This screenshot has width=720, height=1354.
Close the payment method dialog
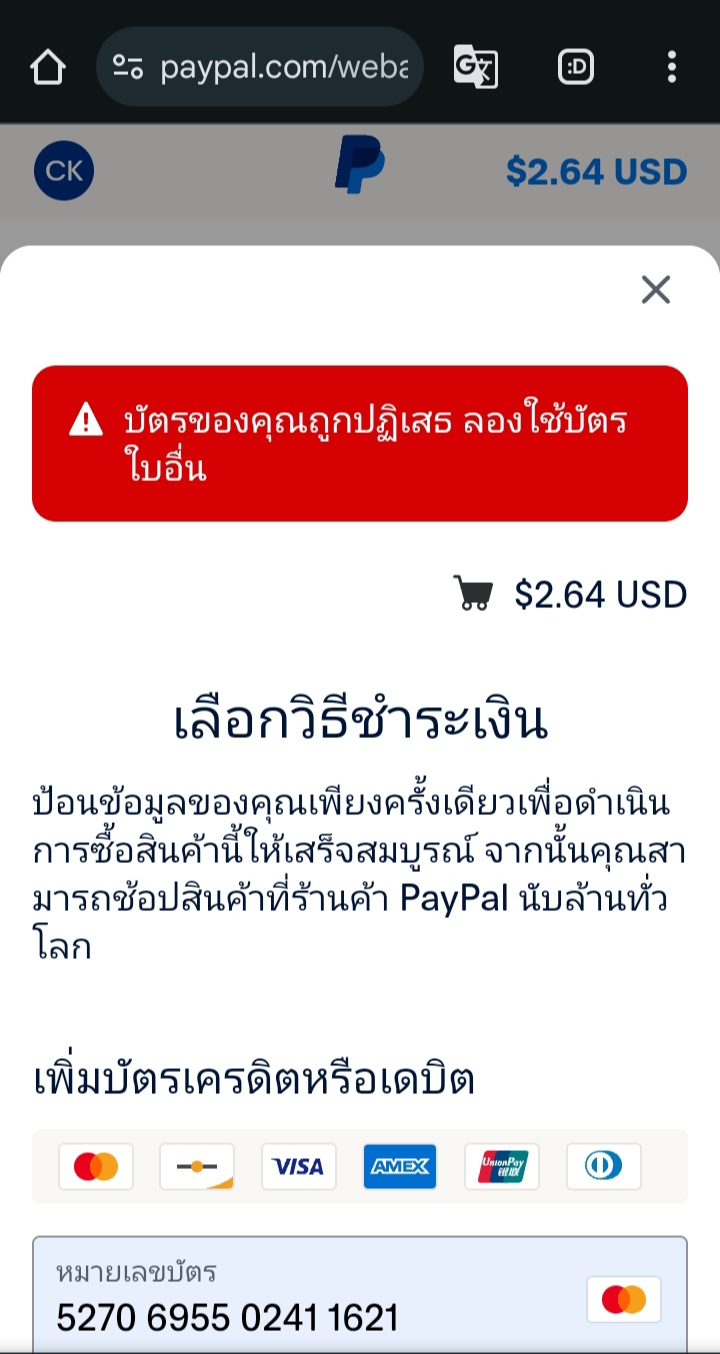pyautogui.click(x=656, y=290)
